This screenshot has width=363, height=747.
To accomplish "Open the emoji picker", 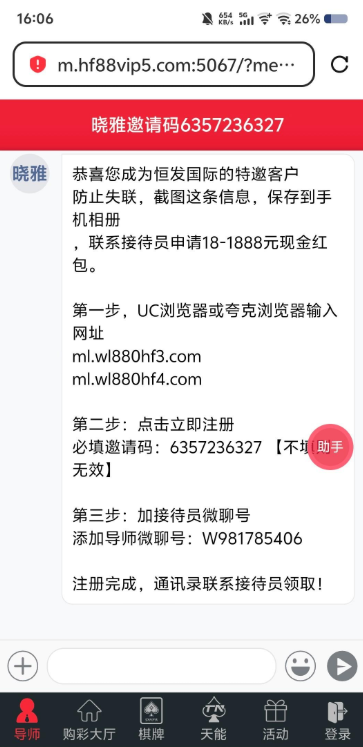I will pos(300,666).
